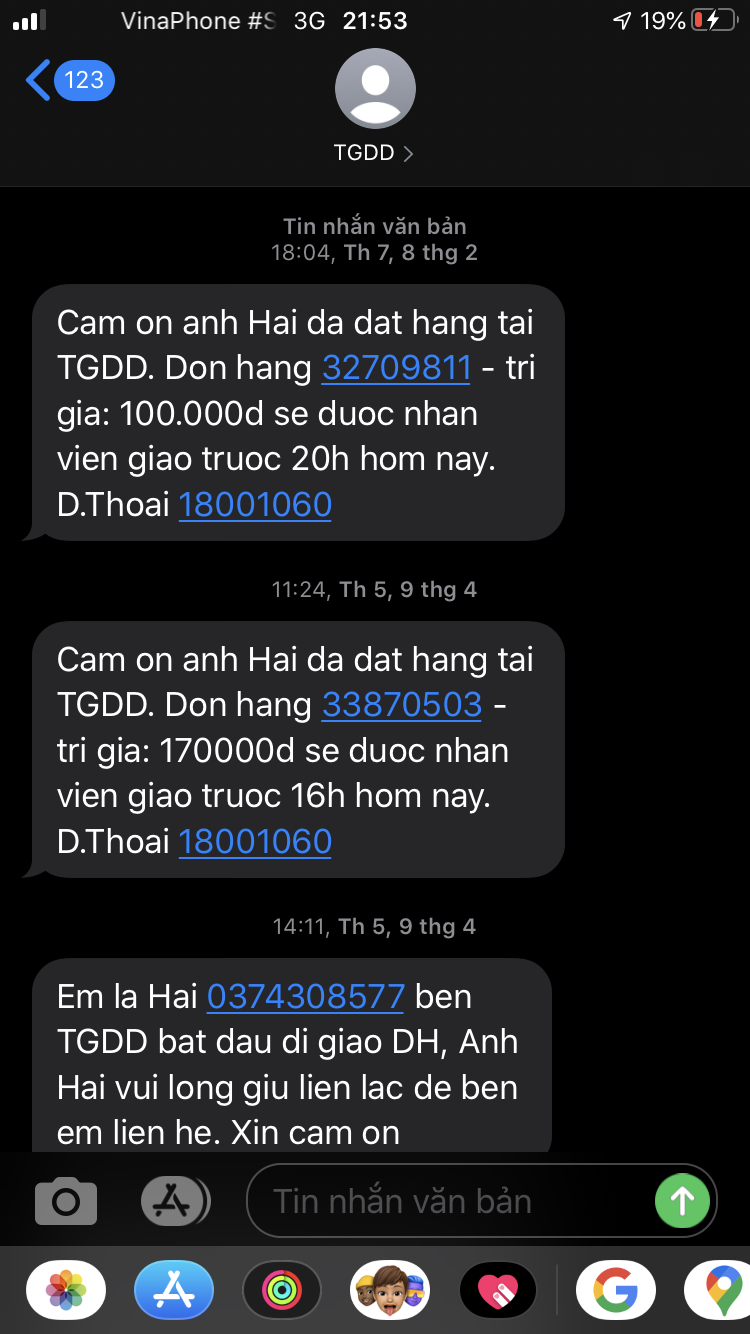Open the Activity rings iMessage app

pyautogui.click(x=282, y=1290)
